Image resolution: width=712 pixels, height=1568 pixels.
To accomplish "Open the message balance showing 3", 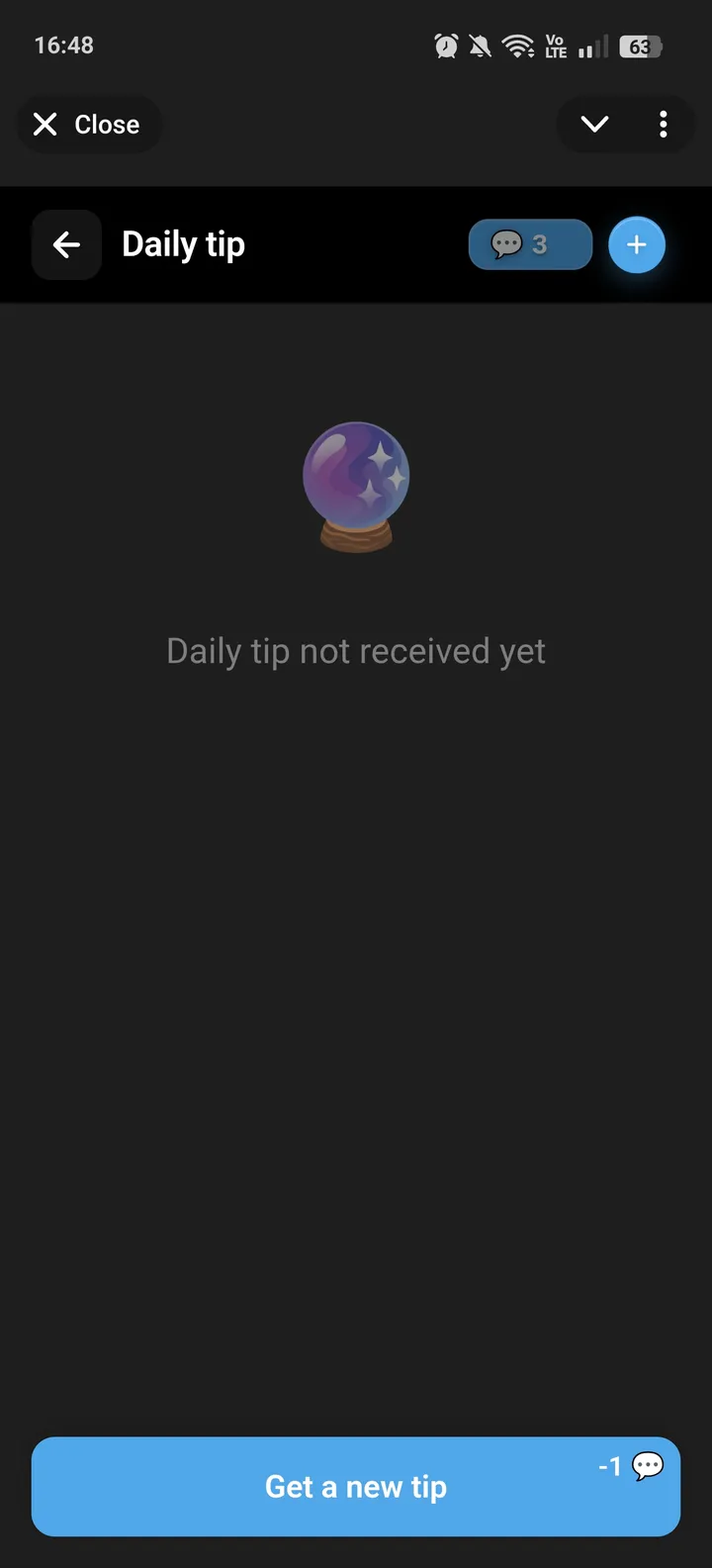I will [x=530, y=244].
